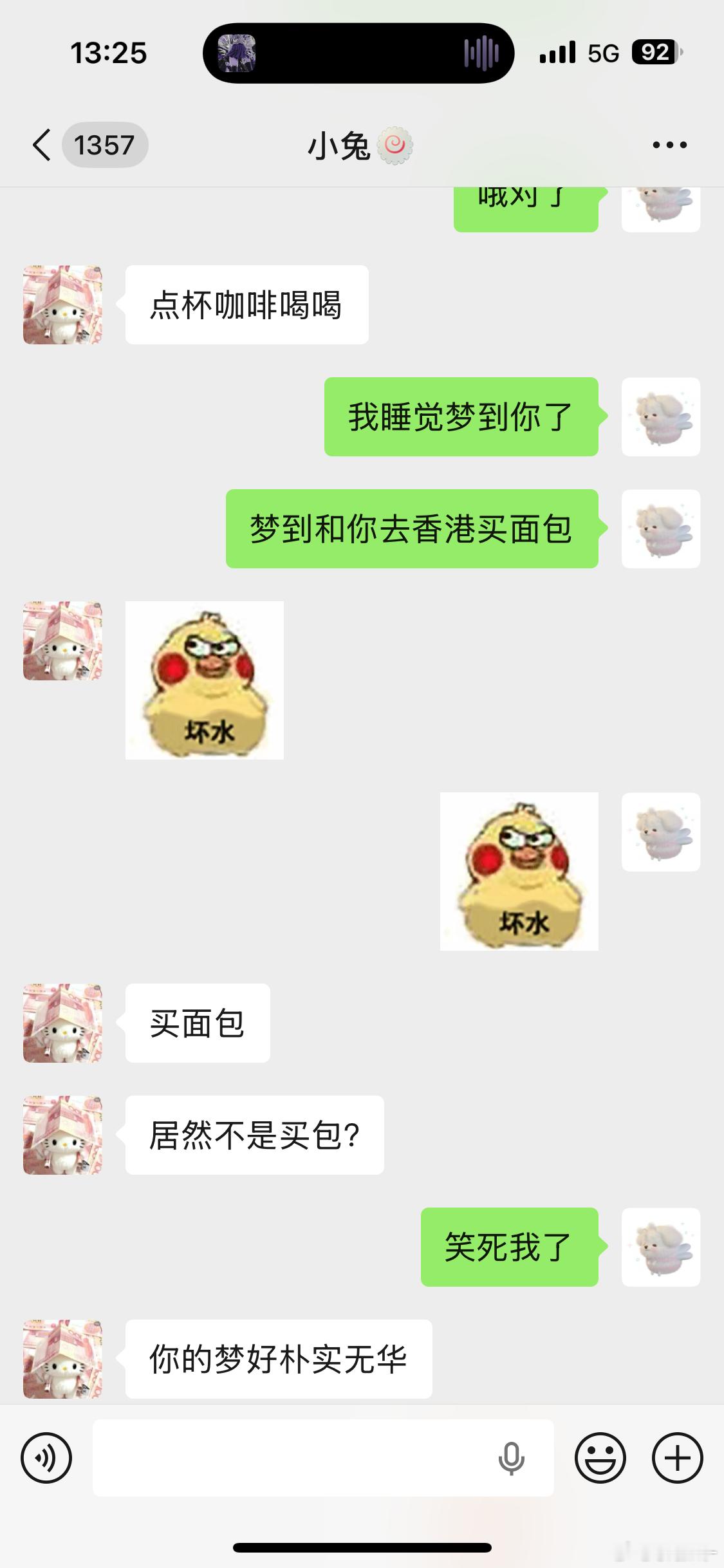Open chat settings via the three-dot icon
This screenshot has height=1568, width=724.
click(668, 145)
